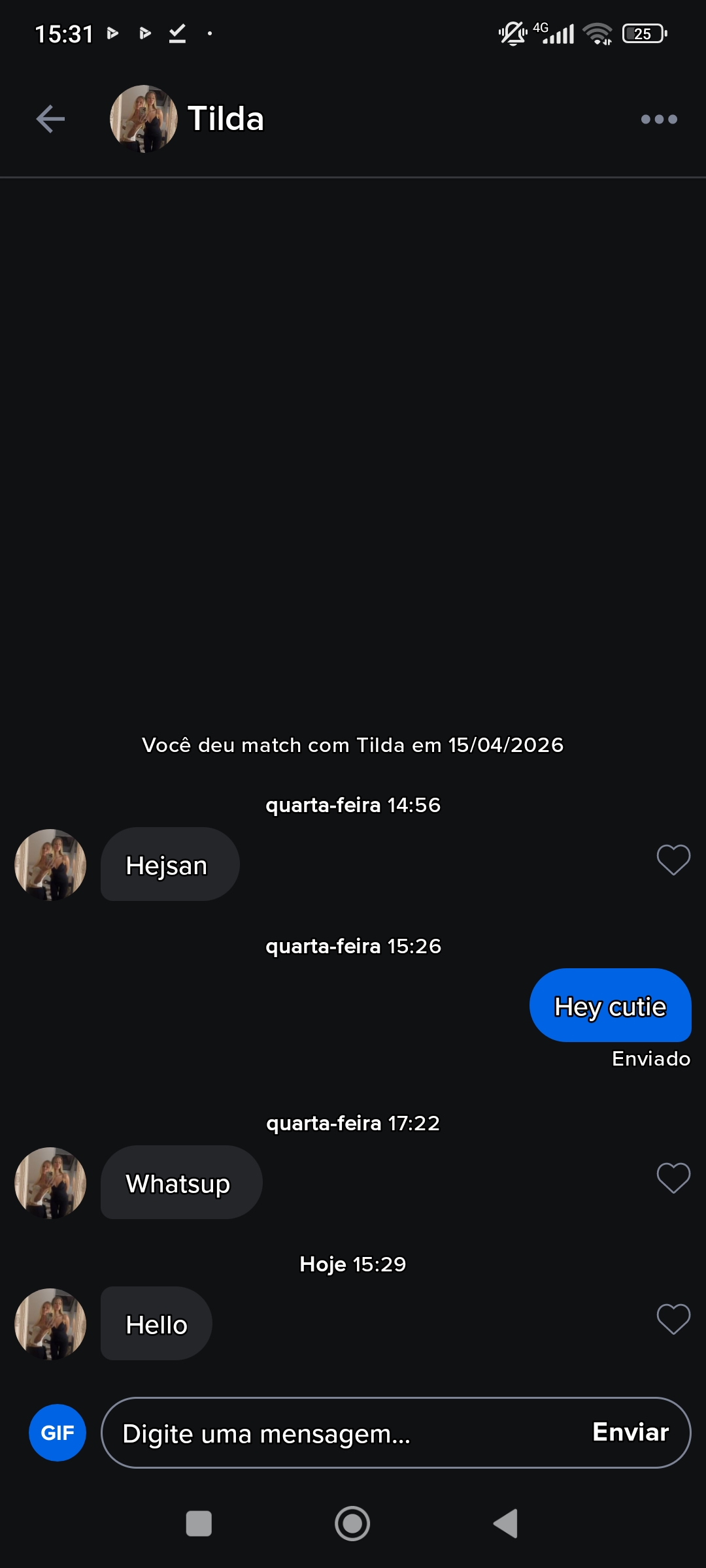Tap the quarta-feira 14:56 timestamp
The height and width of the screenshot is (1568, 706).
[353, 806]
